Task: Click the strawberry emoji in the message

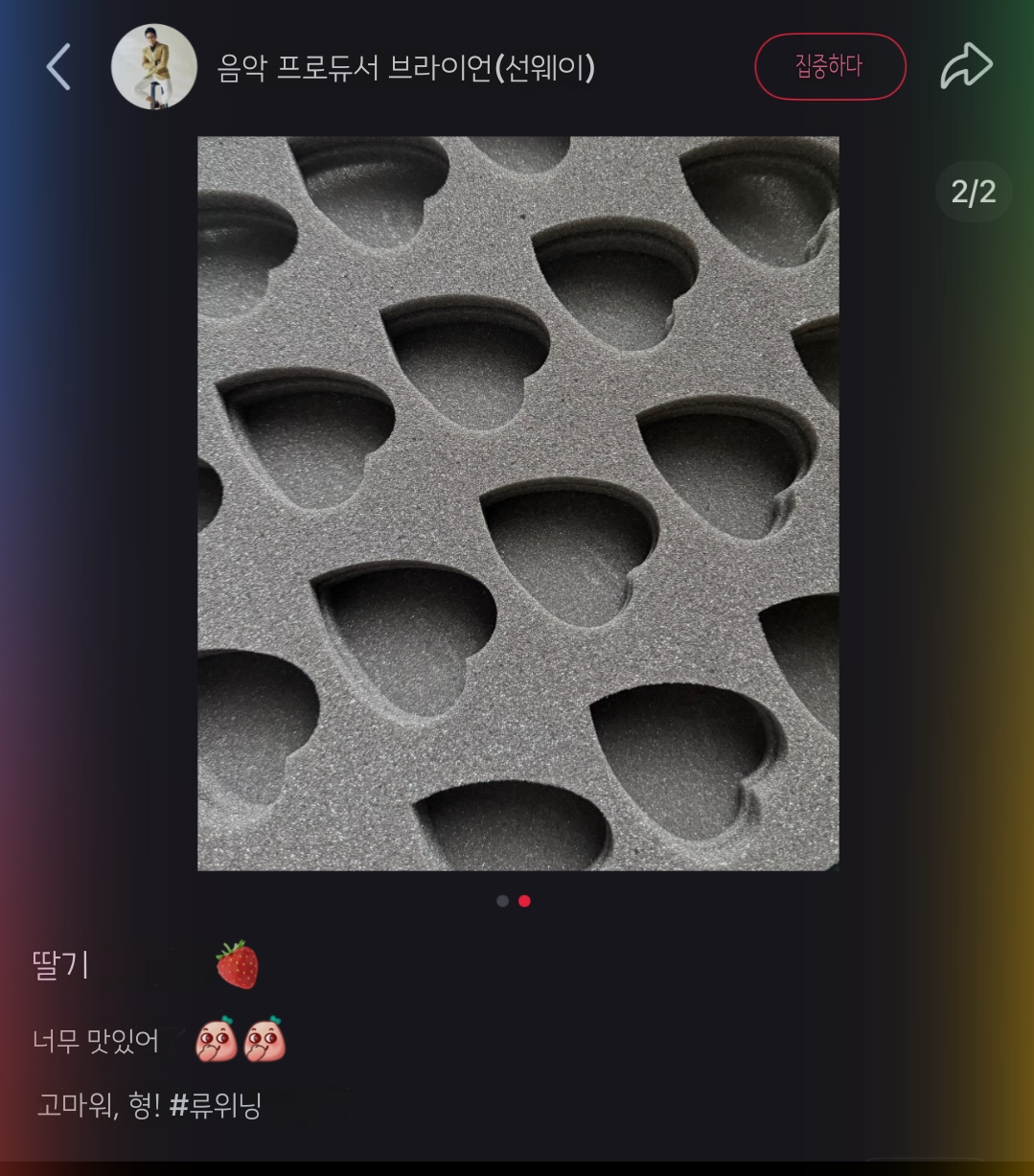Action: coord(237,965)
